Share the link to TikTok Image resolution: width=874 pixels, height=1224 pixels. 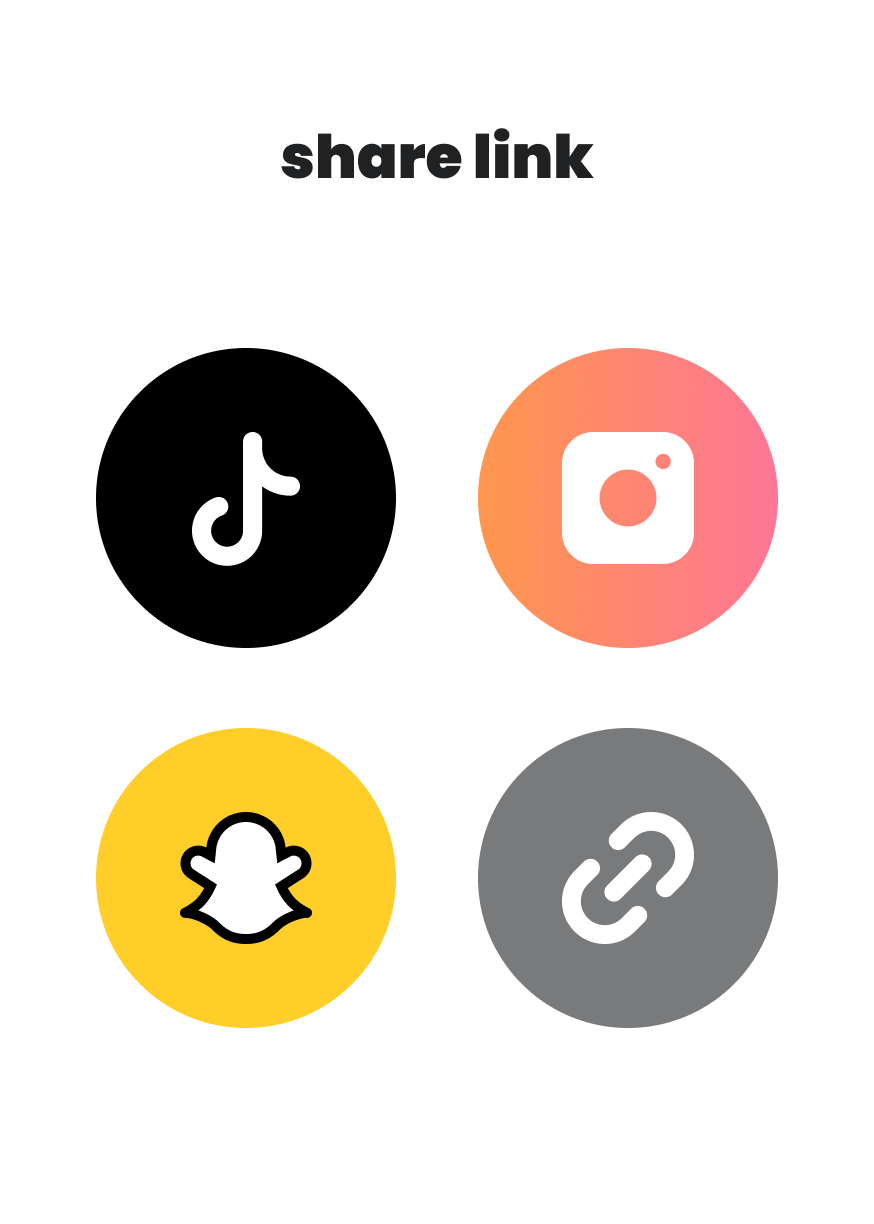246,498
